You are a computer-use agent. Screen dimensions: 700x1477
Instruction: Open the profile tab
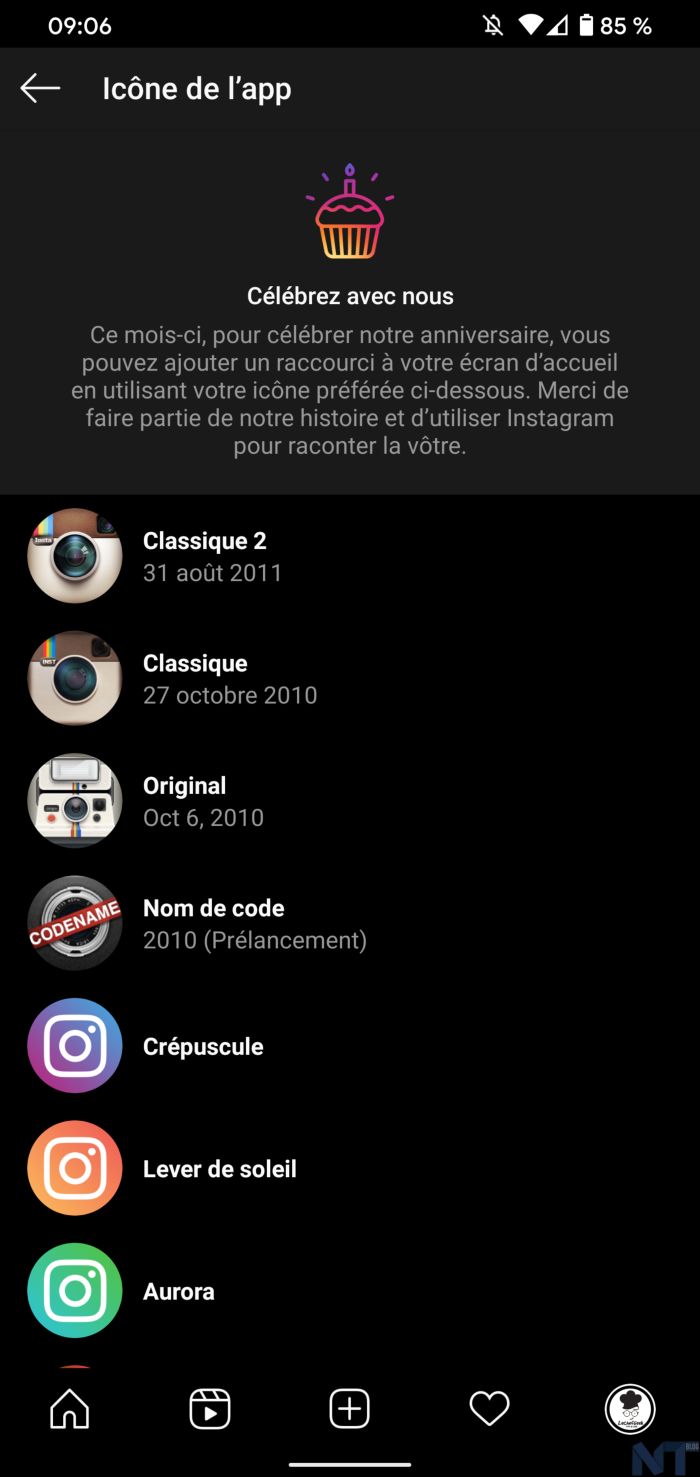point(630,1409)
